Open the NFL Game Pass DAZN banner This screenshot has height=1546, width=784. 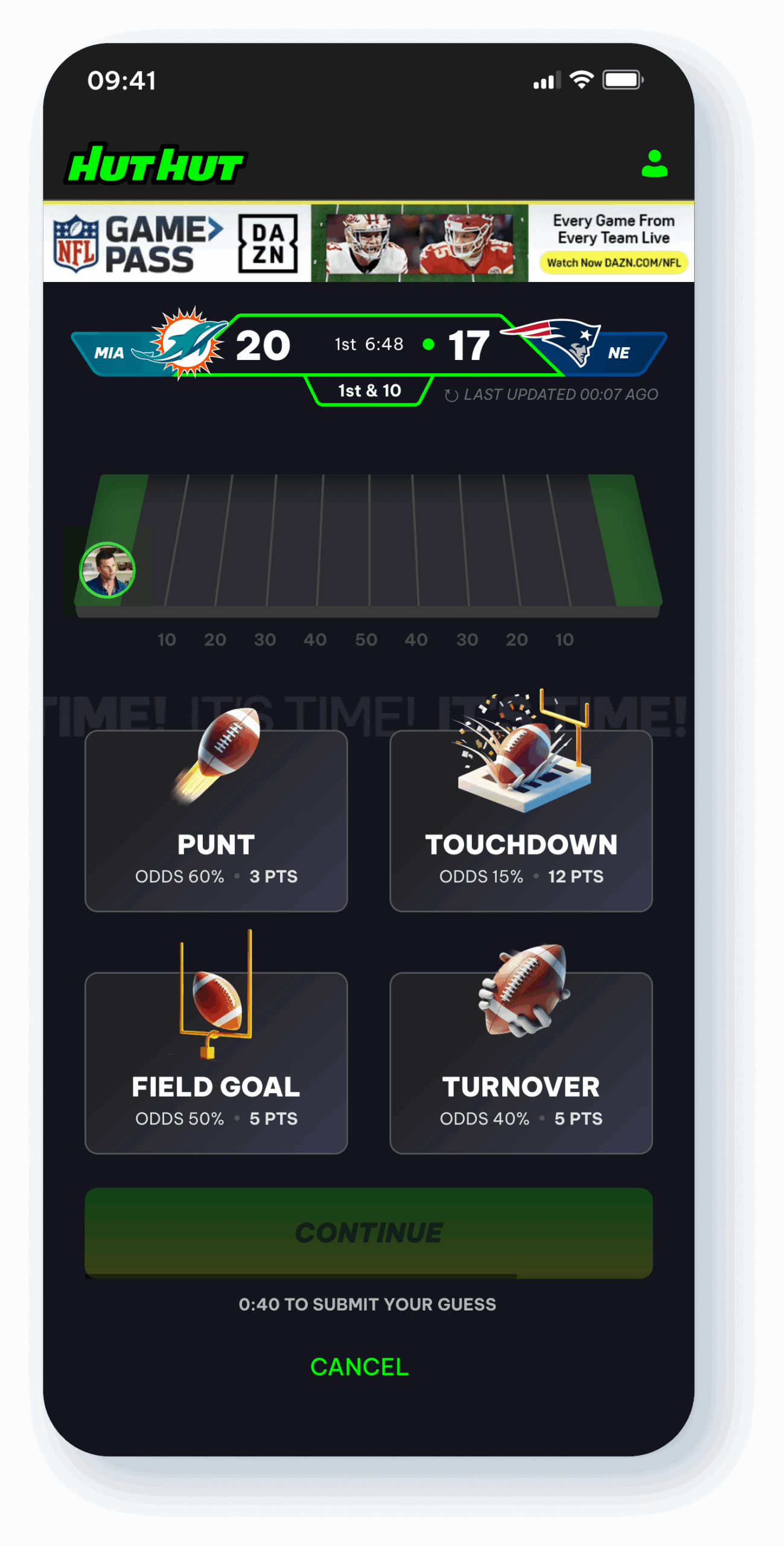(368, 242)
